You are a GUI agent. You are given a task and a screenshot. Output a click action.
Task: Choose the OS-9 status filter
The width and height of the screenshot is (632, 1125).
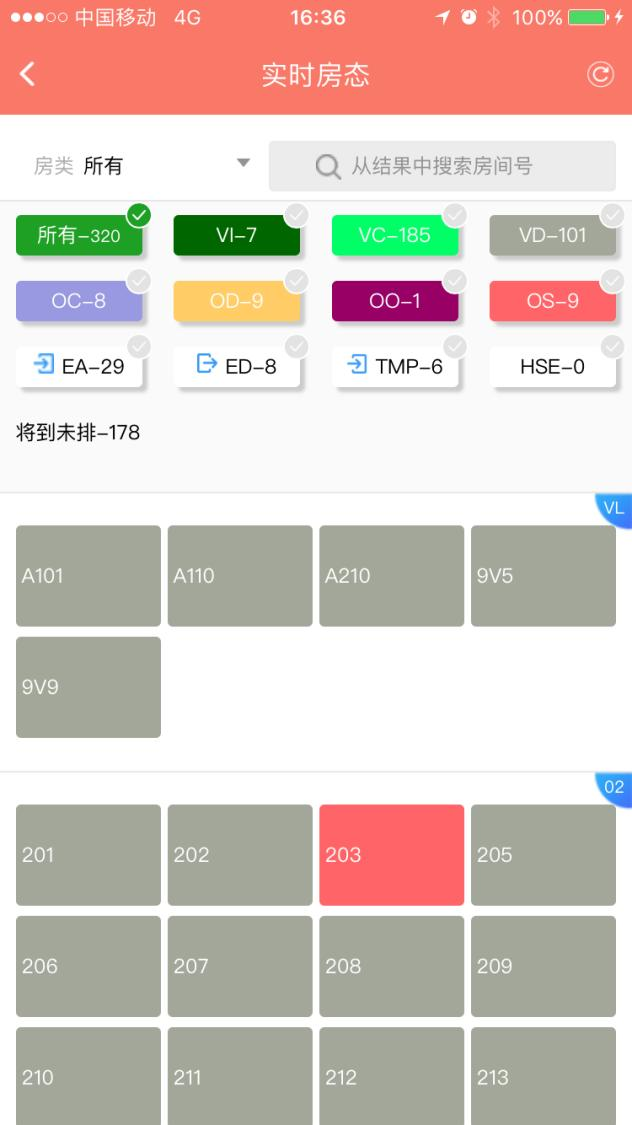[552, 301]
